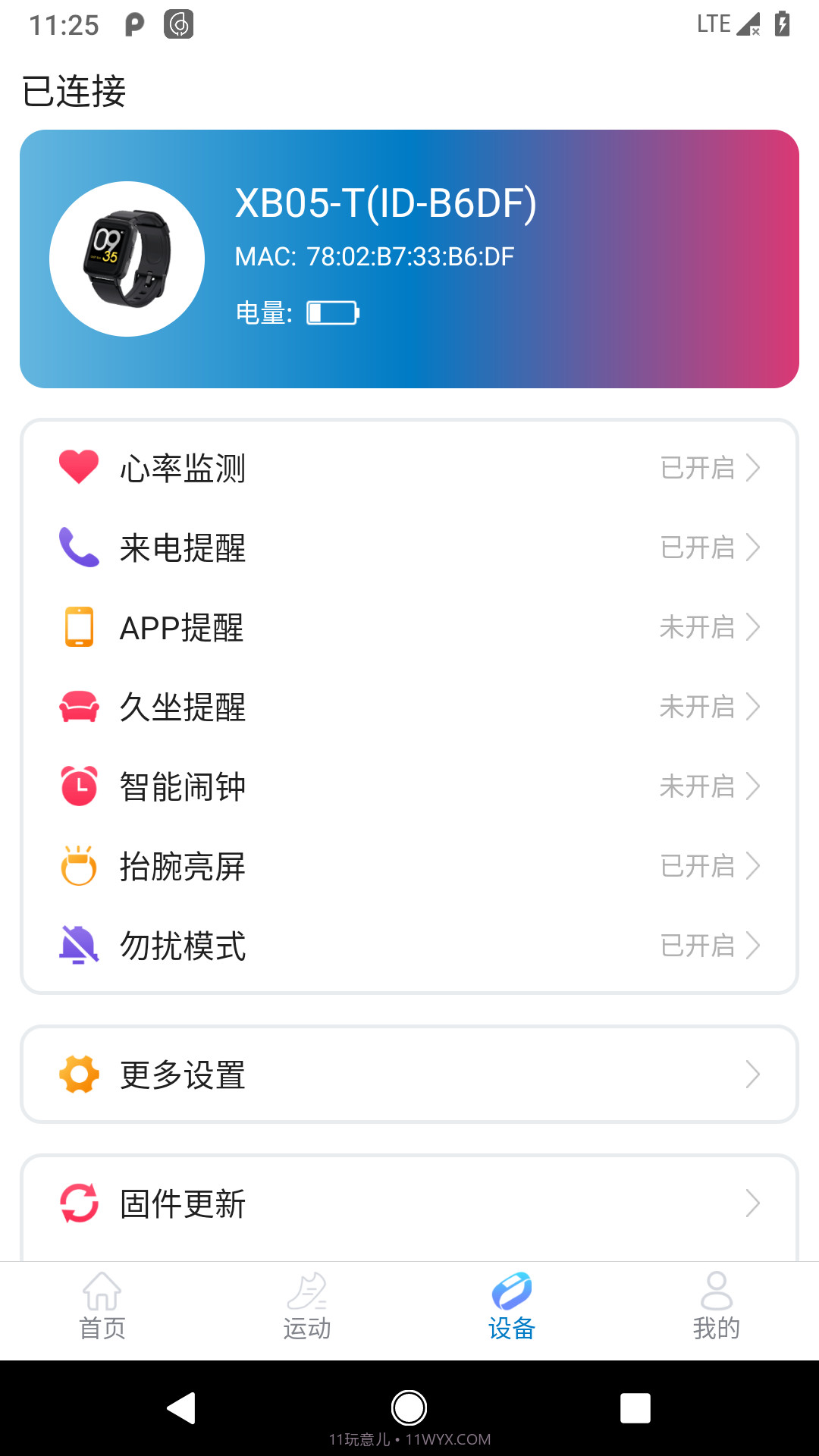Click the raise-wrist wake screen icon
Image resolution: width=819 pixels, height=1456 pixels.
pyautogui.click(x=78, y=866)
